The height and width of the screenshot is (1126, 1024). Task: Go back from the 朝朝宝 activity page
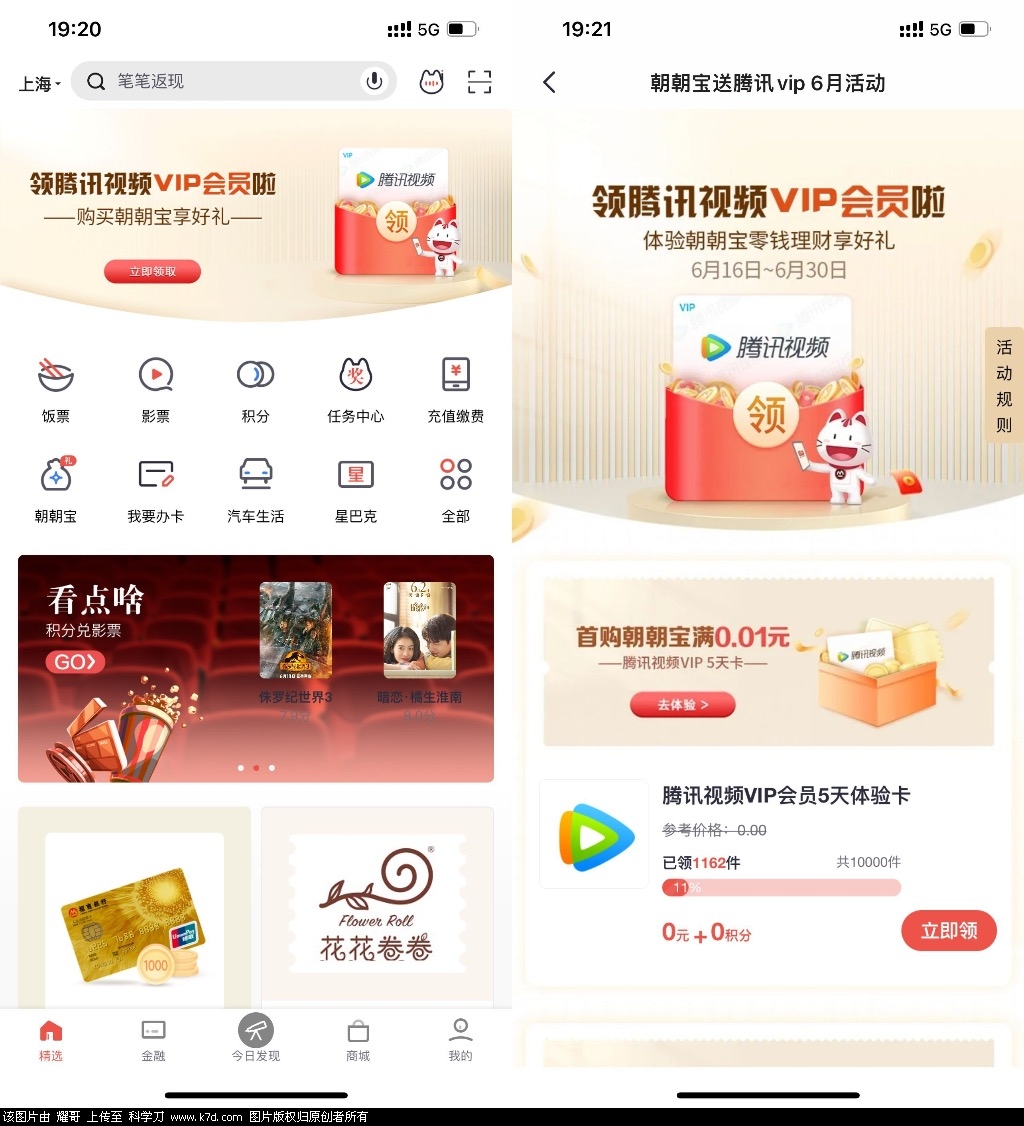(x=549, y=83)
